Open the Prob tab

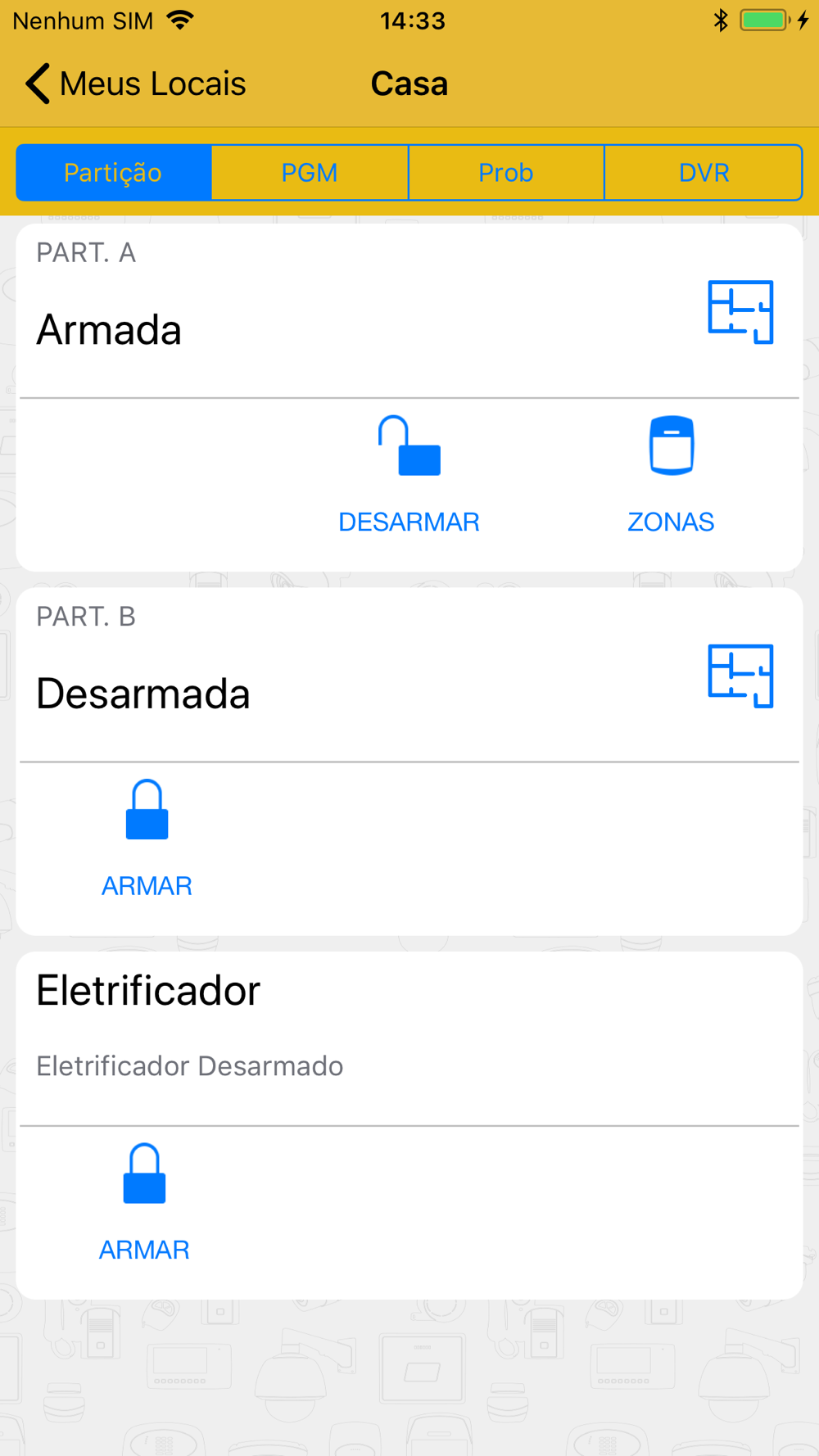(x=506, y=173)
